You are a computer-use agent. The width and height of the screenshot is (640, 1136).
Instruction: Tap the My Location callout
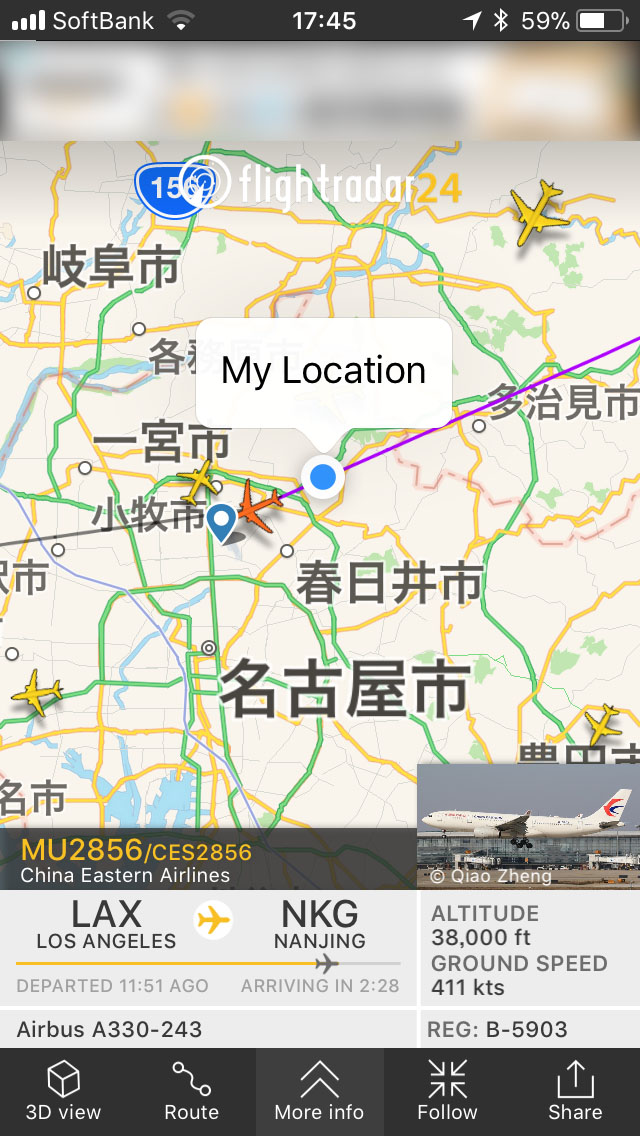coord(324,372)
